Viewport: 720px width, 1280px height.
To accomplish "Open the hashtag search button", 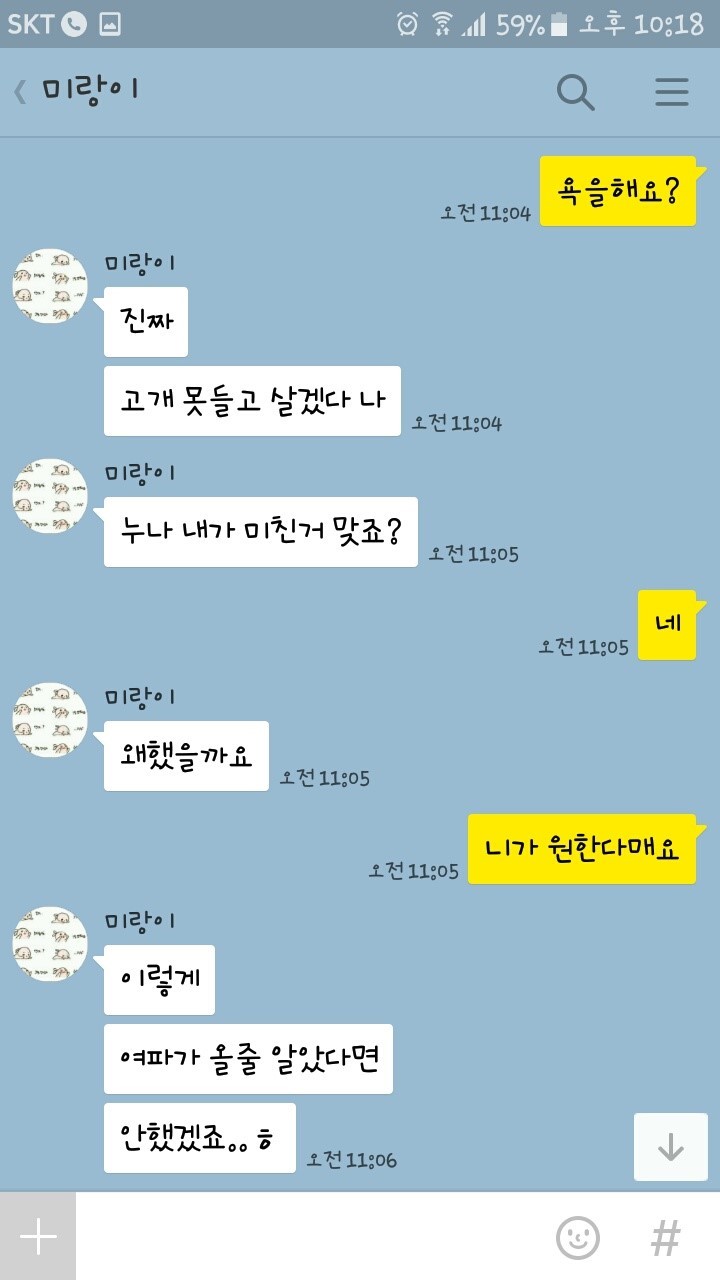I will [666, 1238].
